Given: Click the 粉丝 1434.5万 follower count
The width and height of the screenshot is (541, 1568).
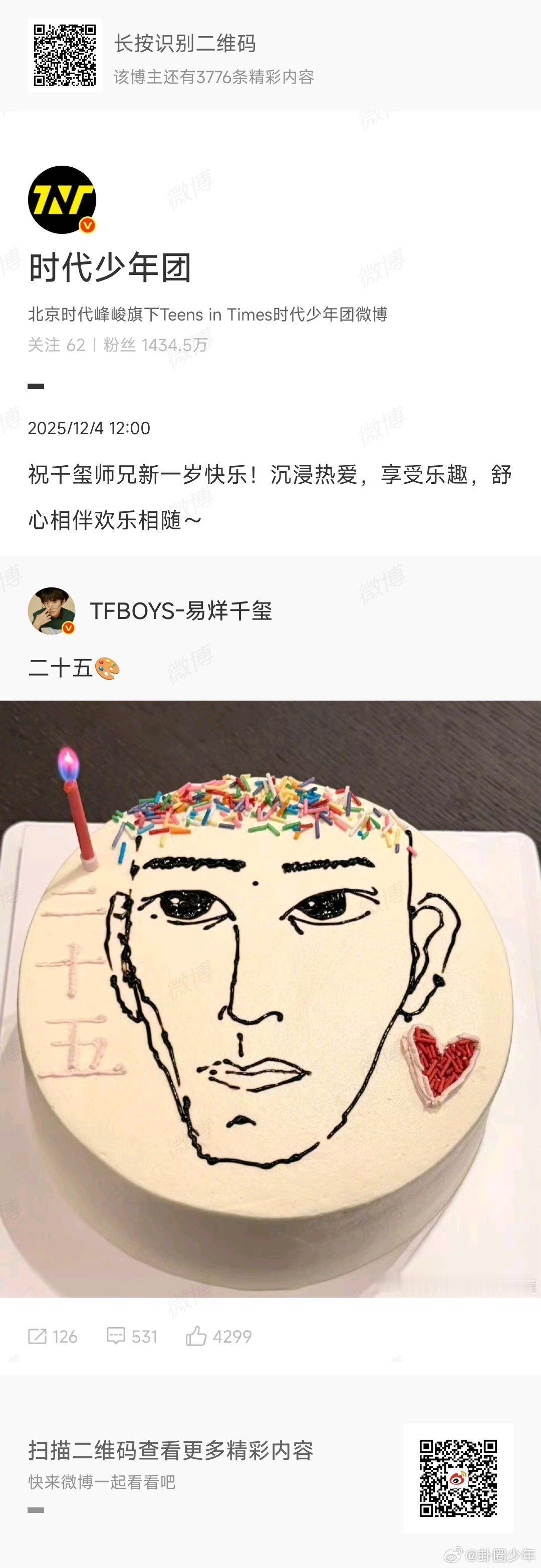Looking at the screenshot, I should (x=155, y=344).
